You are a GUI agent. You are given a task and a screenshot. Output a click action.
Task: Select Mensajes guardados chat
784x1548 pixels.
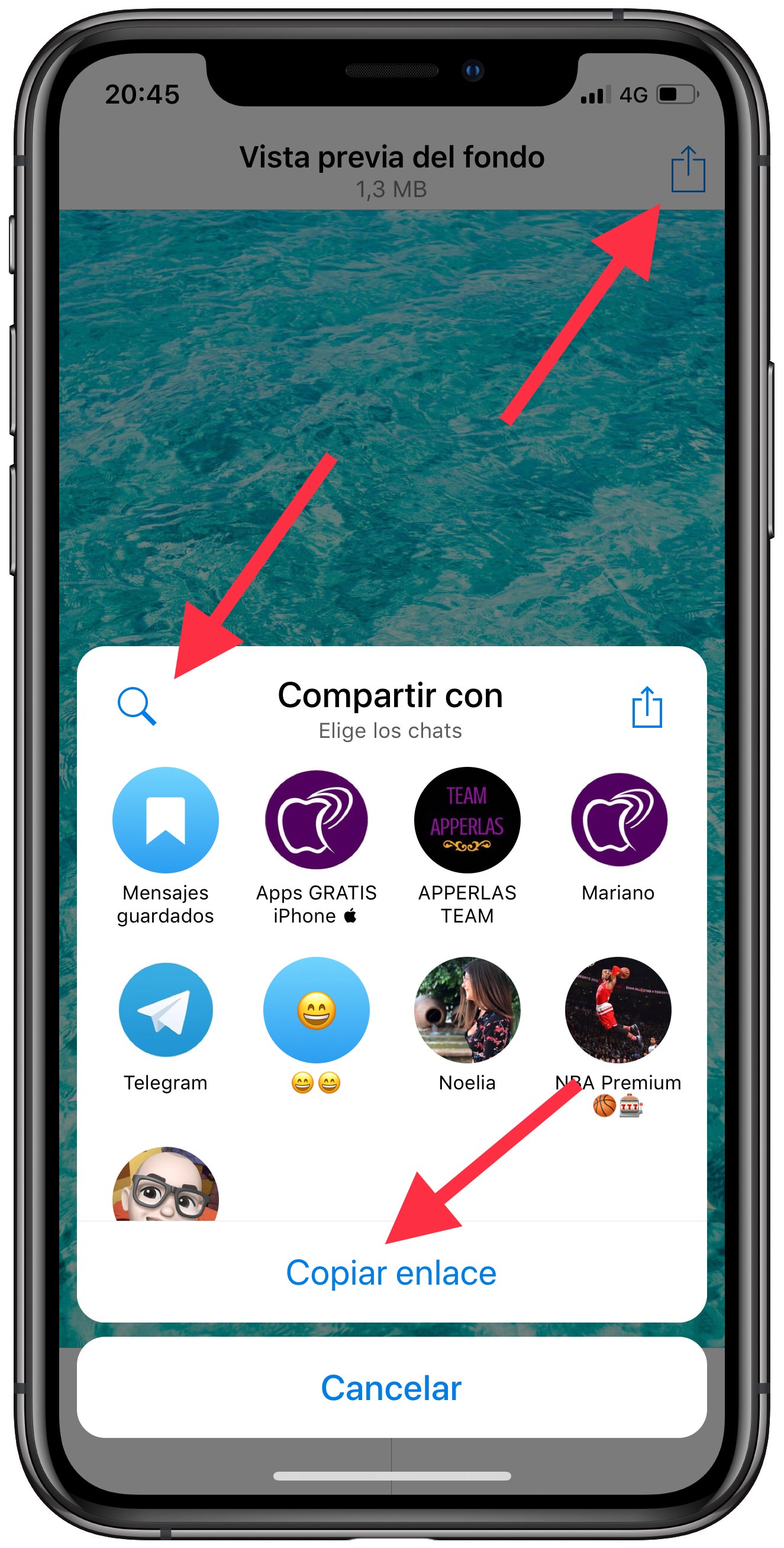pyautogui.click(x=165, y=820)
